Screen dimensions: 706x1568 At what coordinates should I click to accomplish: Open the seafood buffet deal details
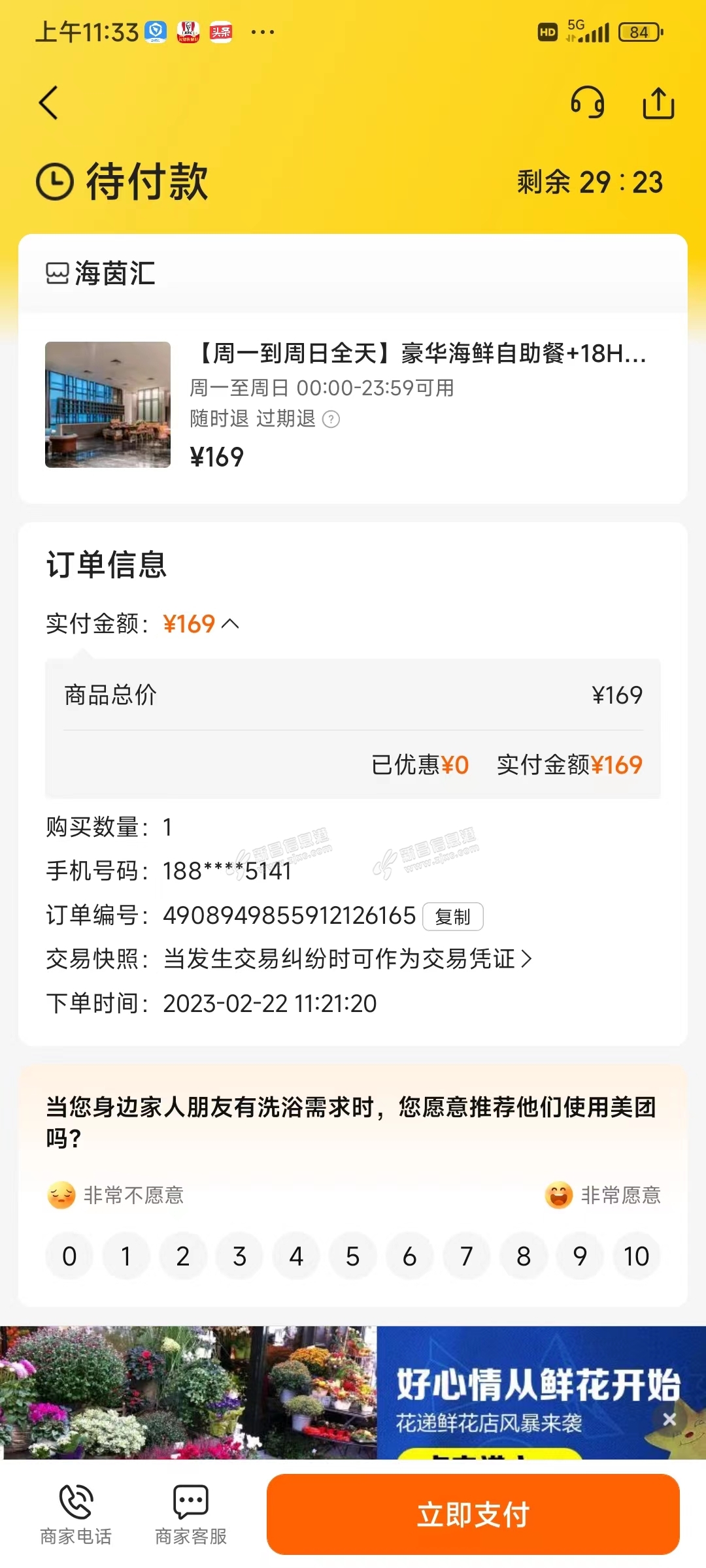click(x=418, y=353)
